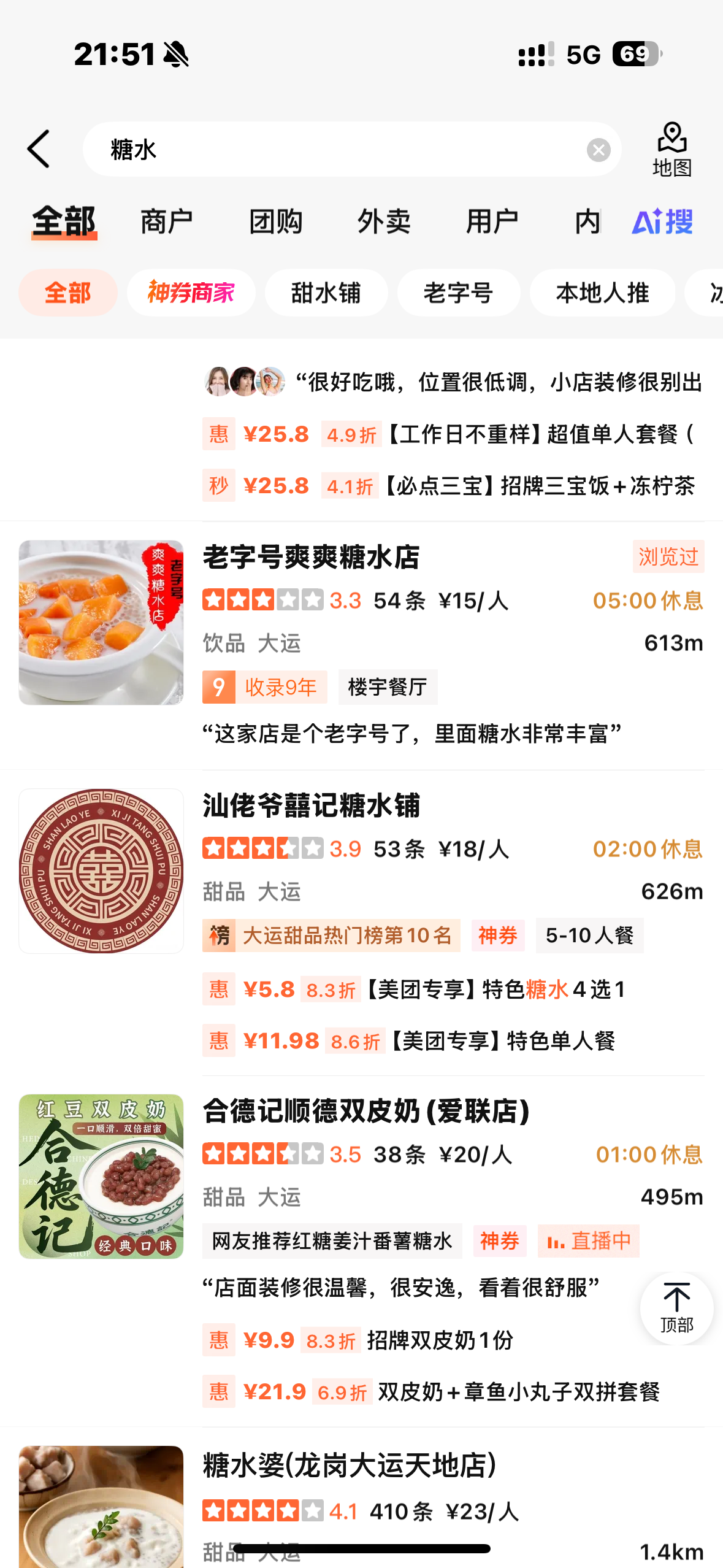The height and width of the screenshot is (1568, 723).
Task: Switch to the 团购 tab
Action: coord(275,221)
